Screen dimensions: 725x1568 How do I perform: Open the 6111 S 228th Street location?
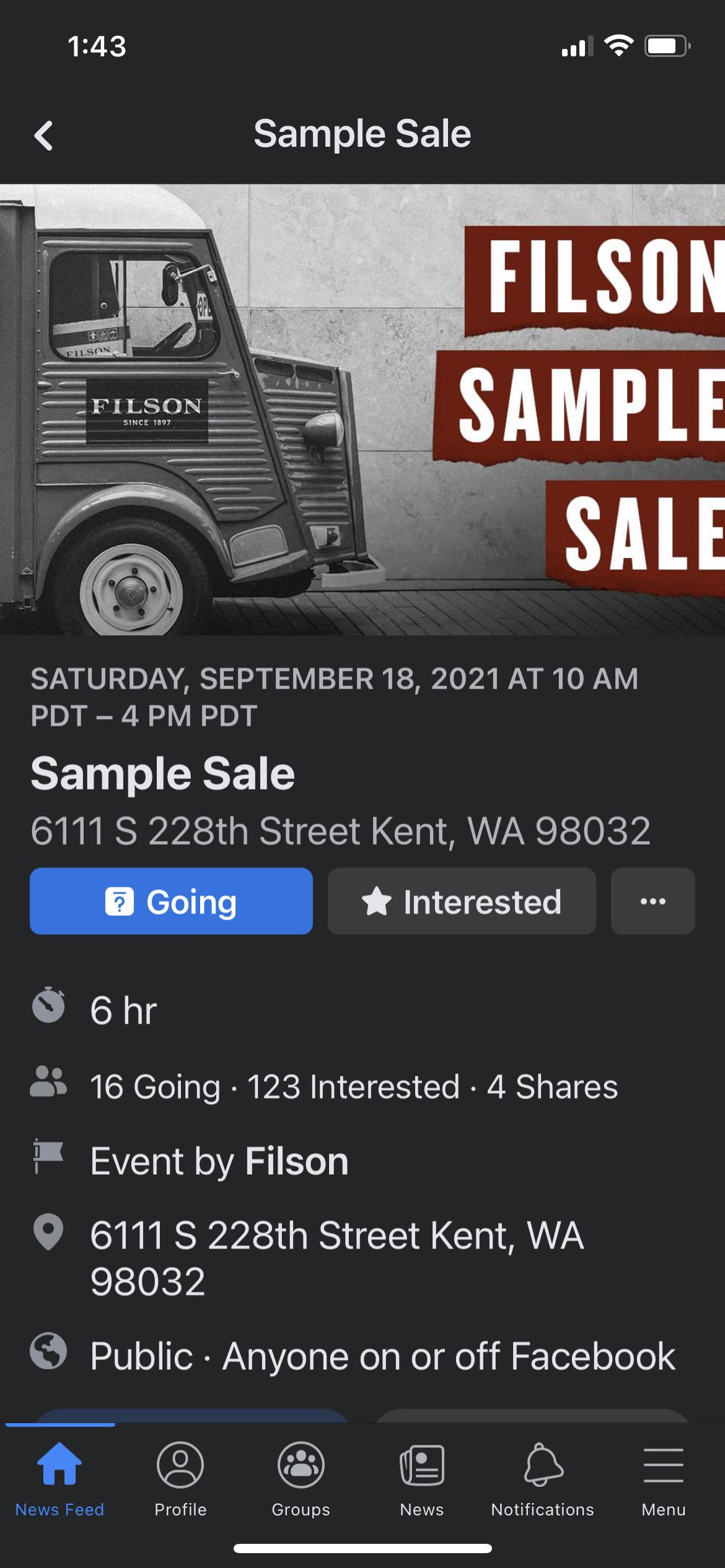336,1257
